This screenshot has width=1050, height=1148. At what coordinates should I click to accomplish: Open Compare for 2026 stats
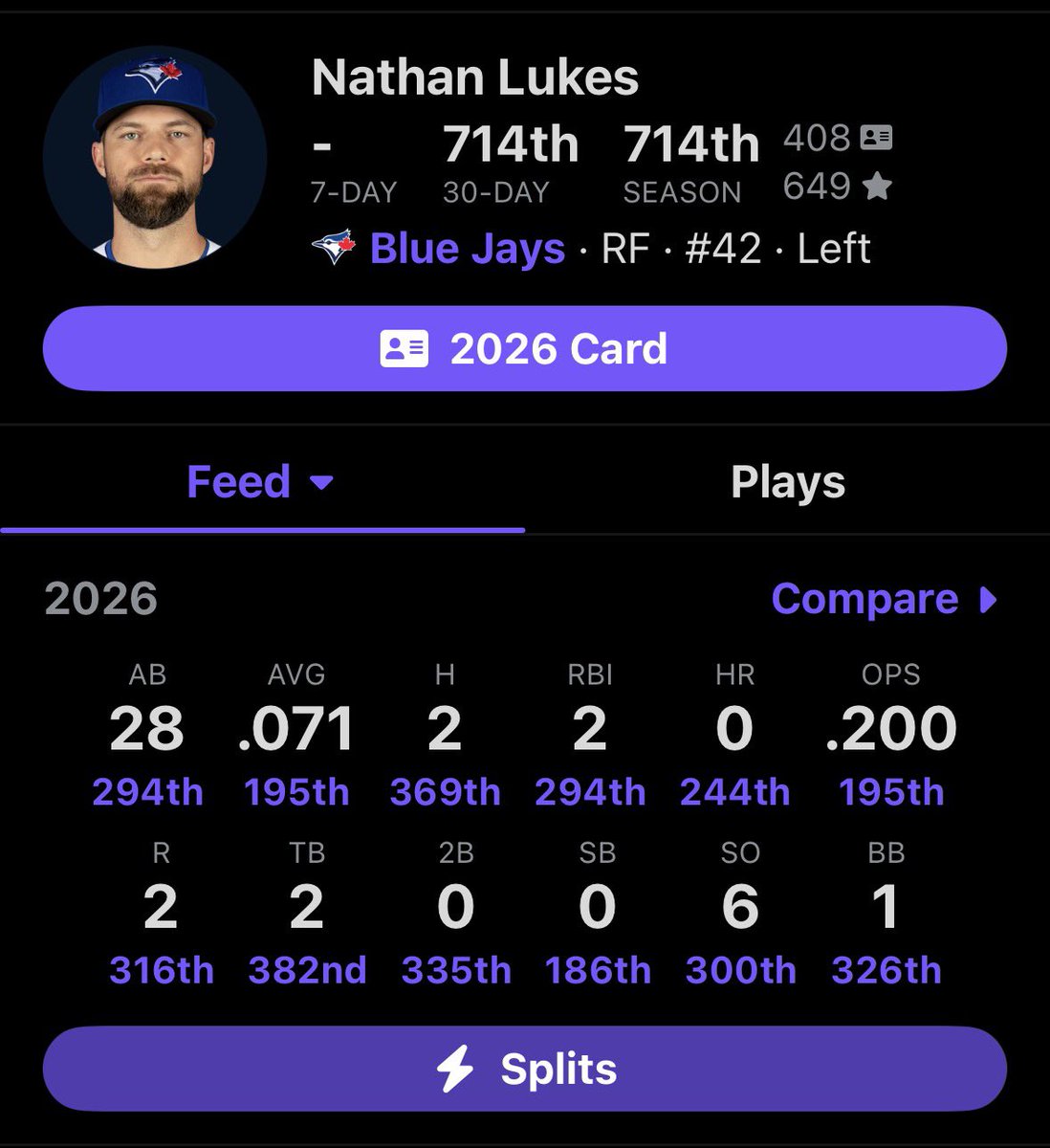(884, 600)
